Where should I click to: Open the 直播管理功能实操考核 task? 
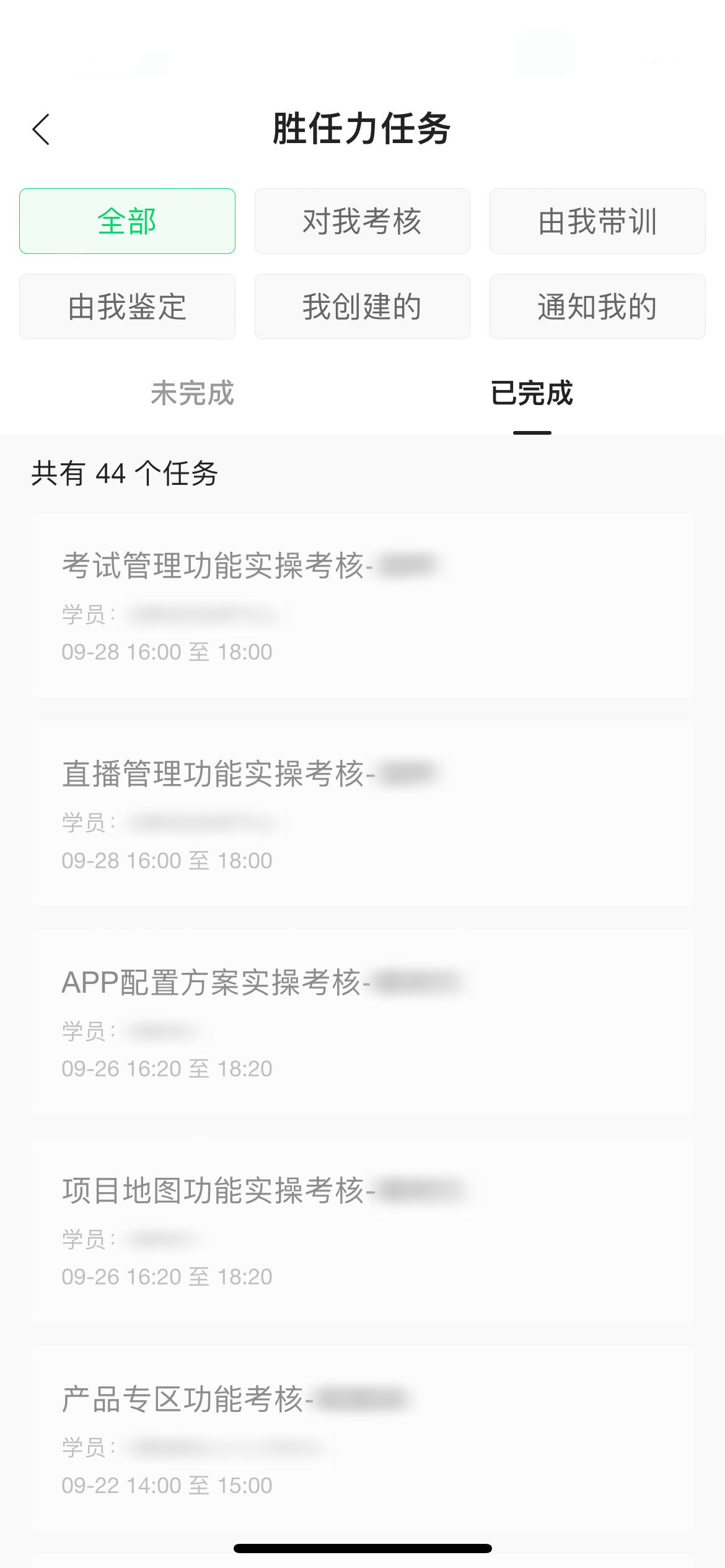click(362, 813)
